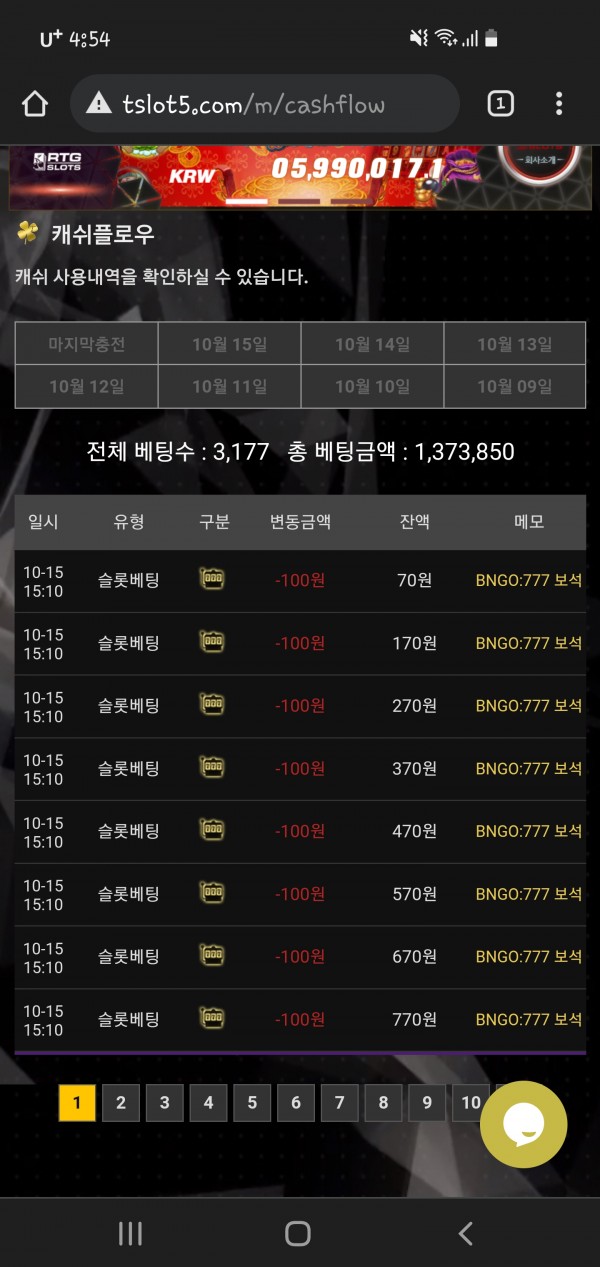The width and height of the screenshot is (600, 1267).
Task: Go to page 2 of results
Action: 121,1103
